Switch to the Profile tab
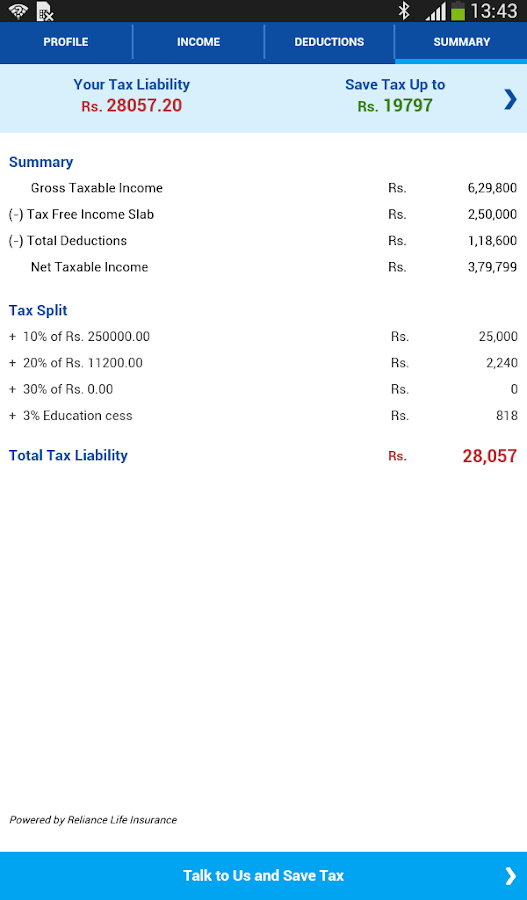The image size is (527, 900). pyautogui.click(x=66, y=42)
